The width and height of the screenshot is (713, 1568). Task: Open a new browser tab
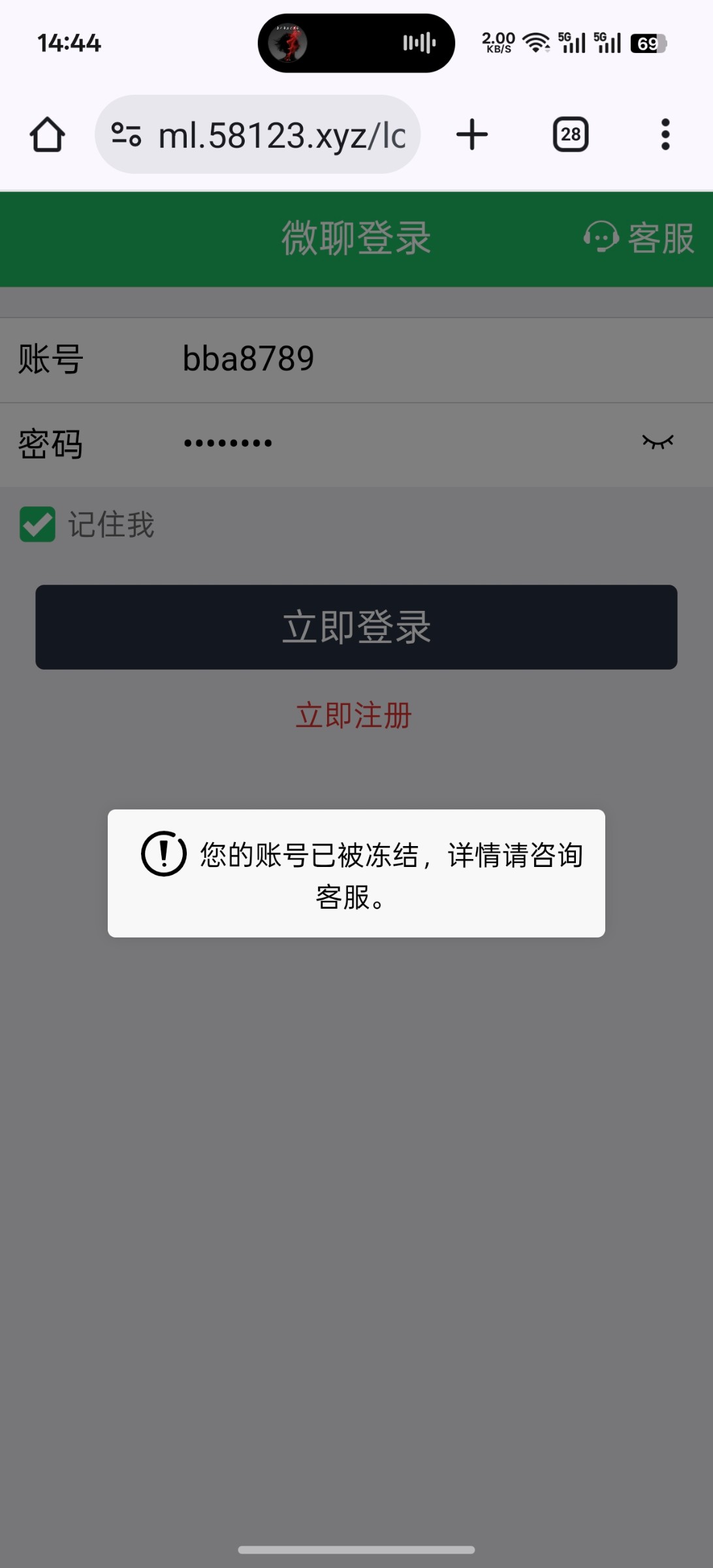click(471, 135)
